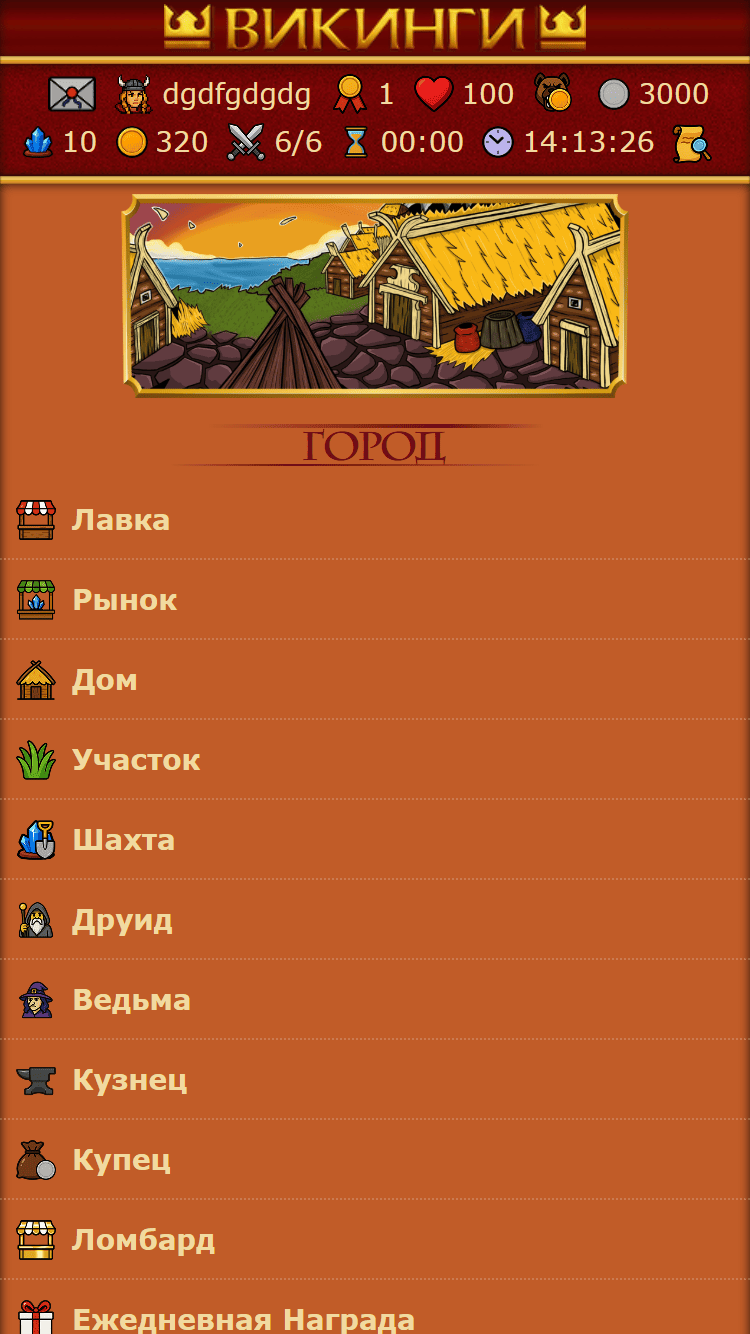
Task: Open player profile dgdfgdgdg
Action: pos(236,95)
